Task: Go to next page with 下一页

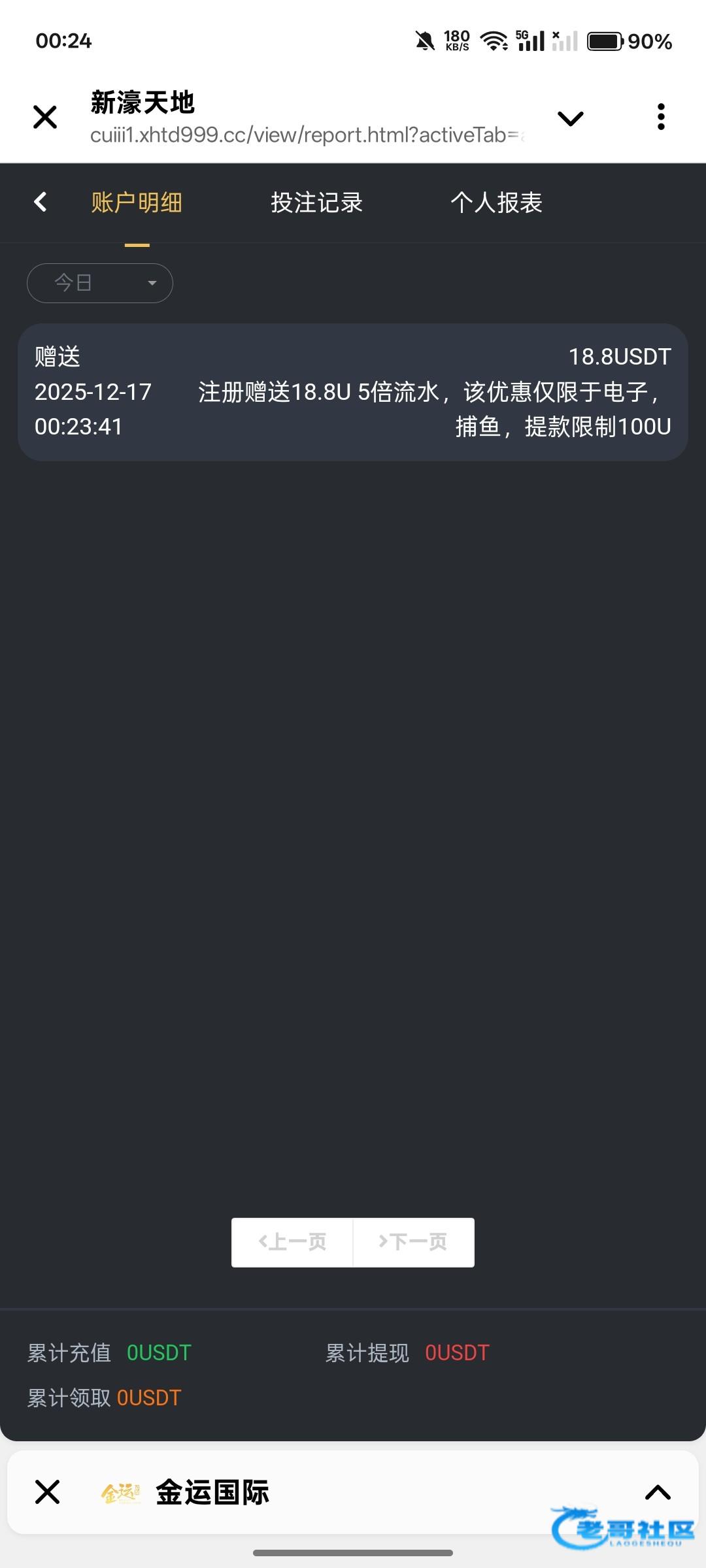Action: pyautogui.click(x=413, y=1242)
